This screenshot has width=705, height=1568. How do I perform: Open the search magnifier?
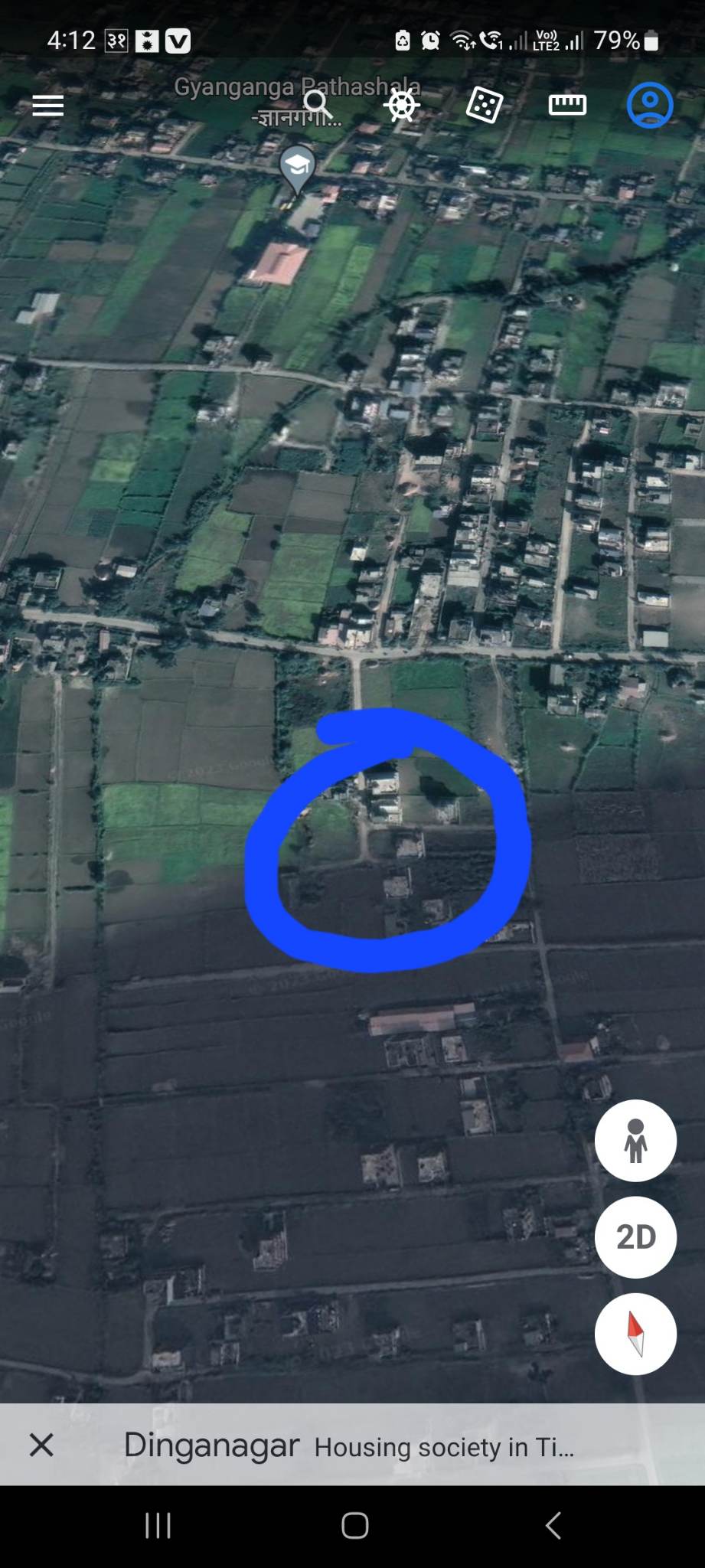tap(316, 104)
